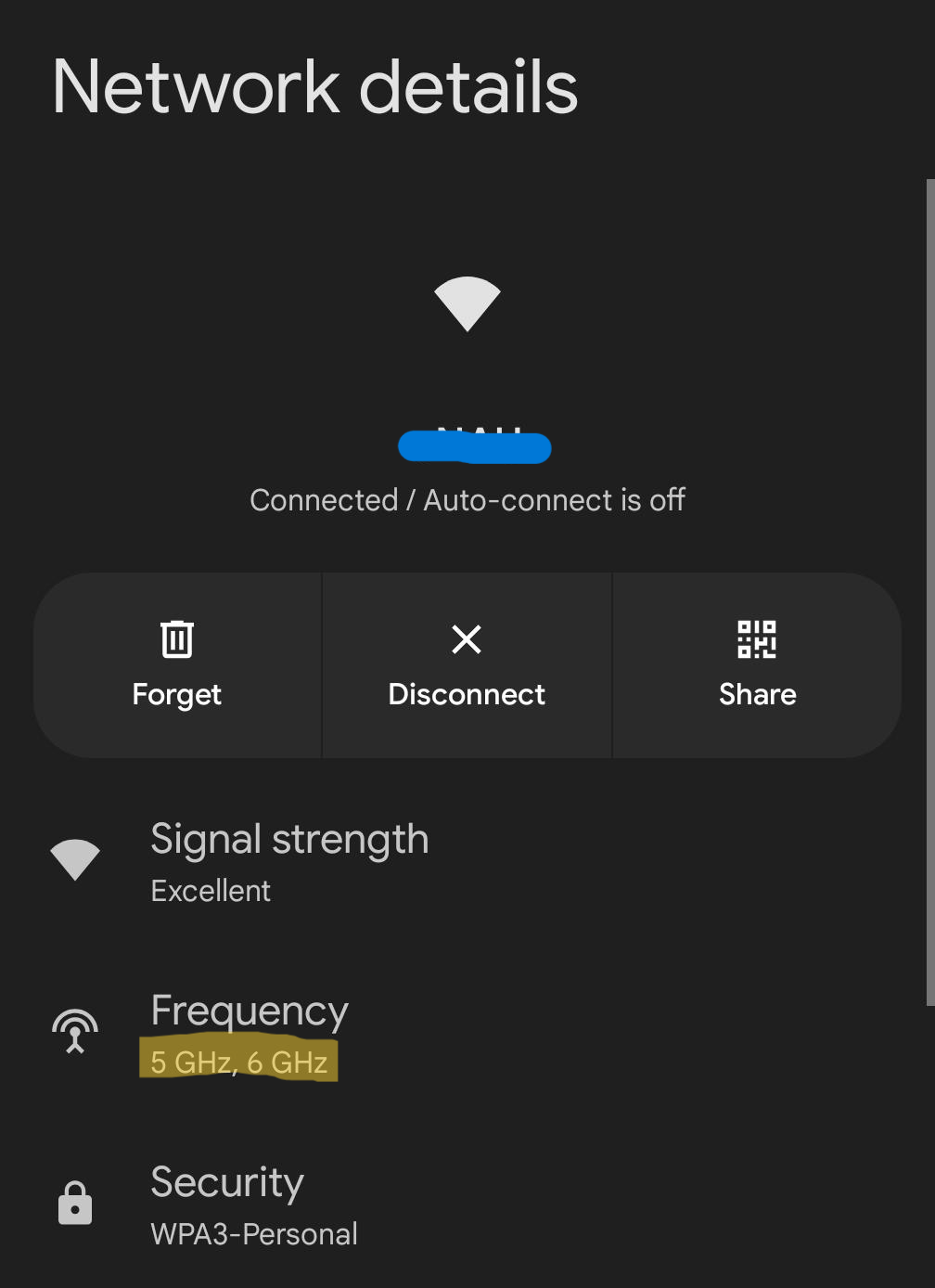This screenshot has height=1288, width=935.
Task: Disconnect from the connected network
Action: click(467, 664)
